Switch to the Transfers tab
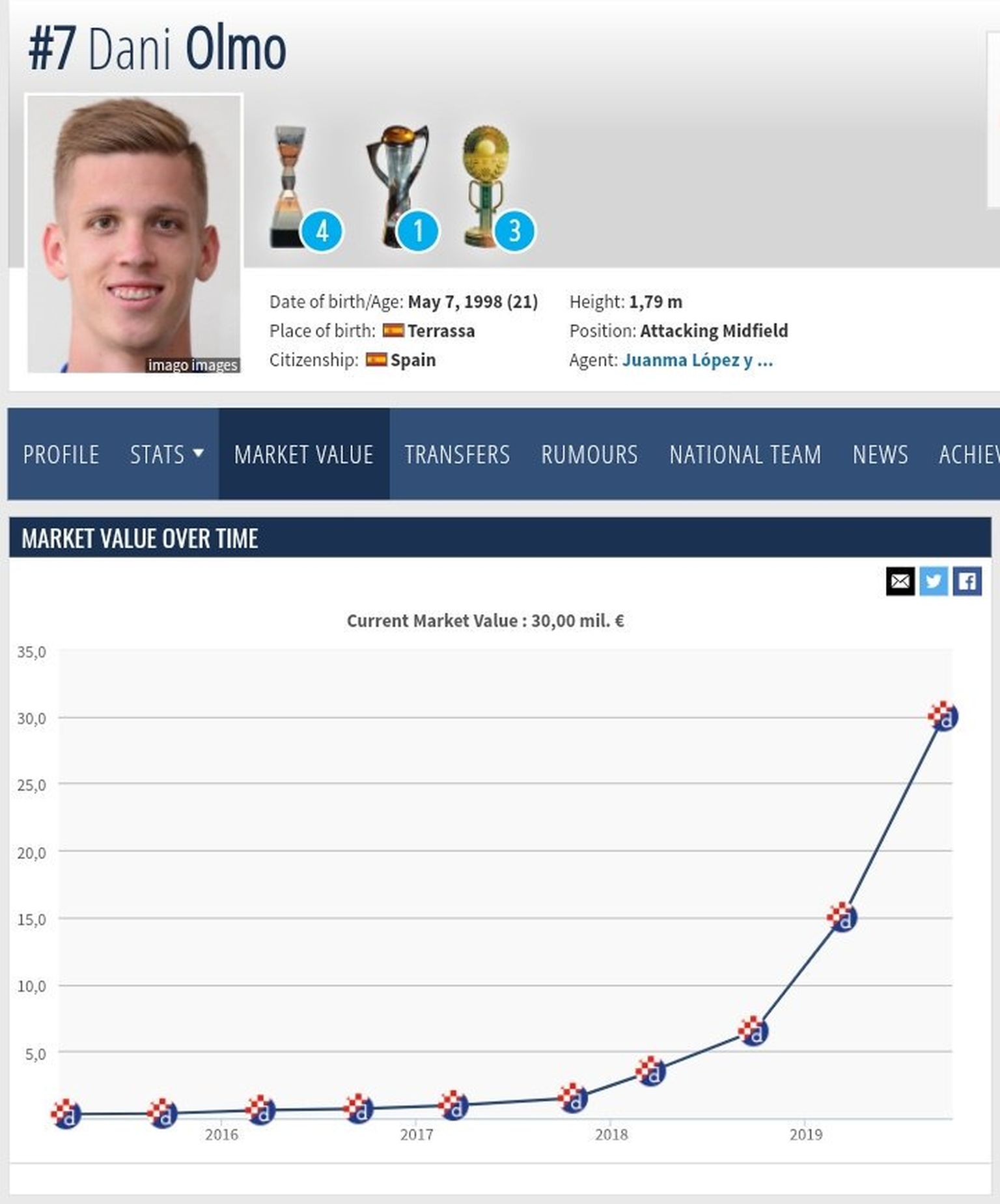 tap(457, 454)
